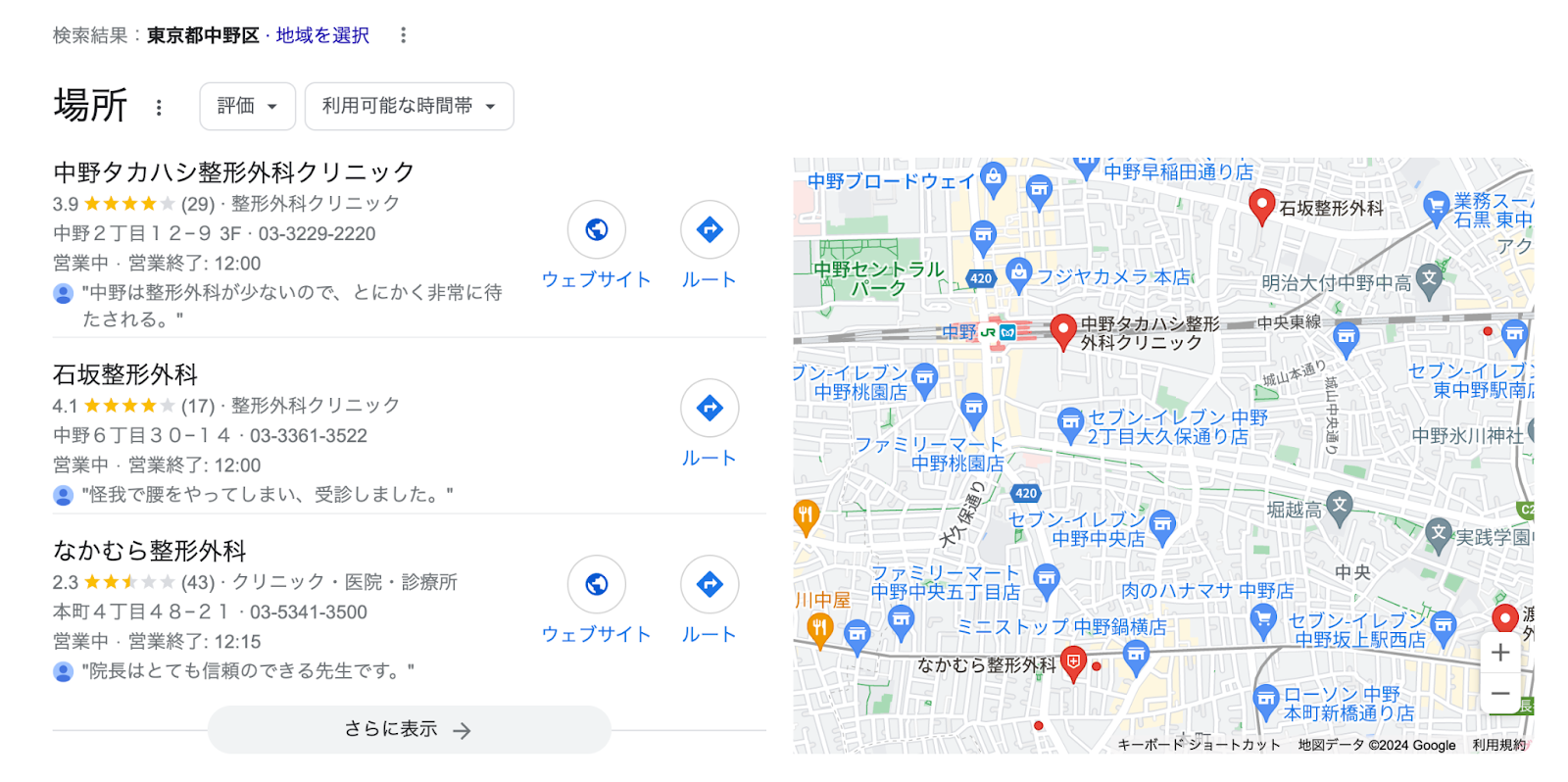Viewport: 1568px width, 782px height.
Task: Zoom in on the map
Action: click(x=1500, y=653)
